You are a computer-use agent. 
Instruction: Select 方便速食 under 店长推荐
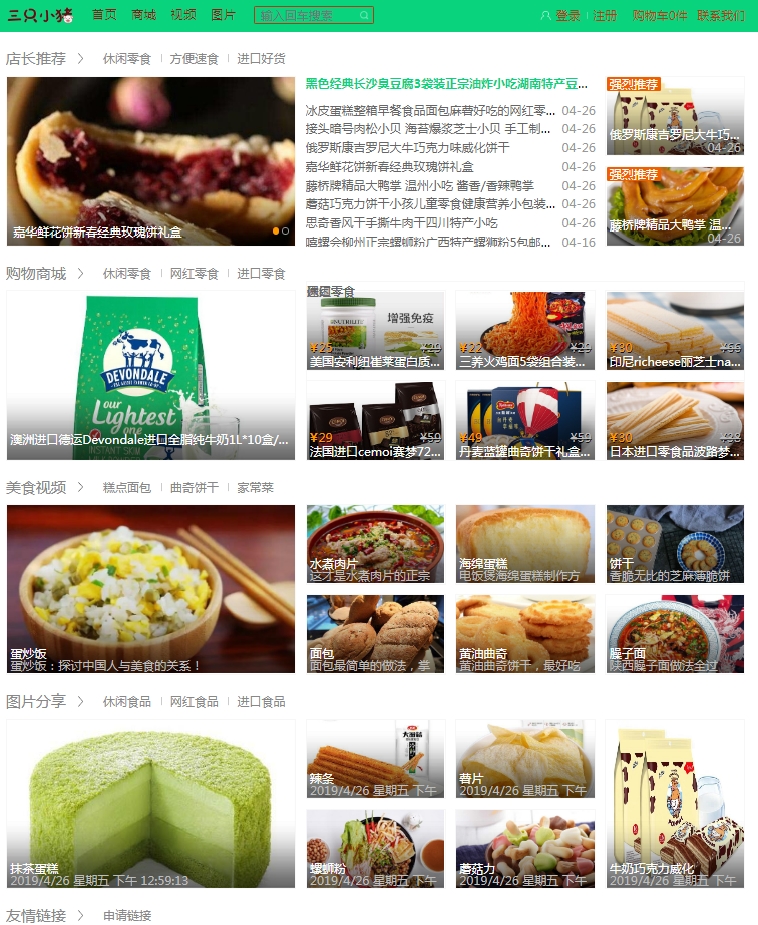tap(194, 59)
